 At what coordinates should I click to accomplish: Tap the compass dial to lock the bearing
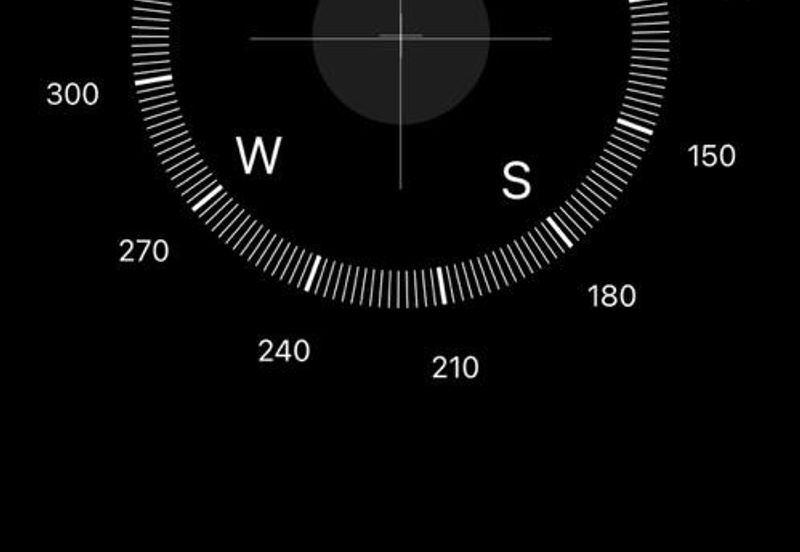point(401,150)
